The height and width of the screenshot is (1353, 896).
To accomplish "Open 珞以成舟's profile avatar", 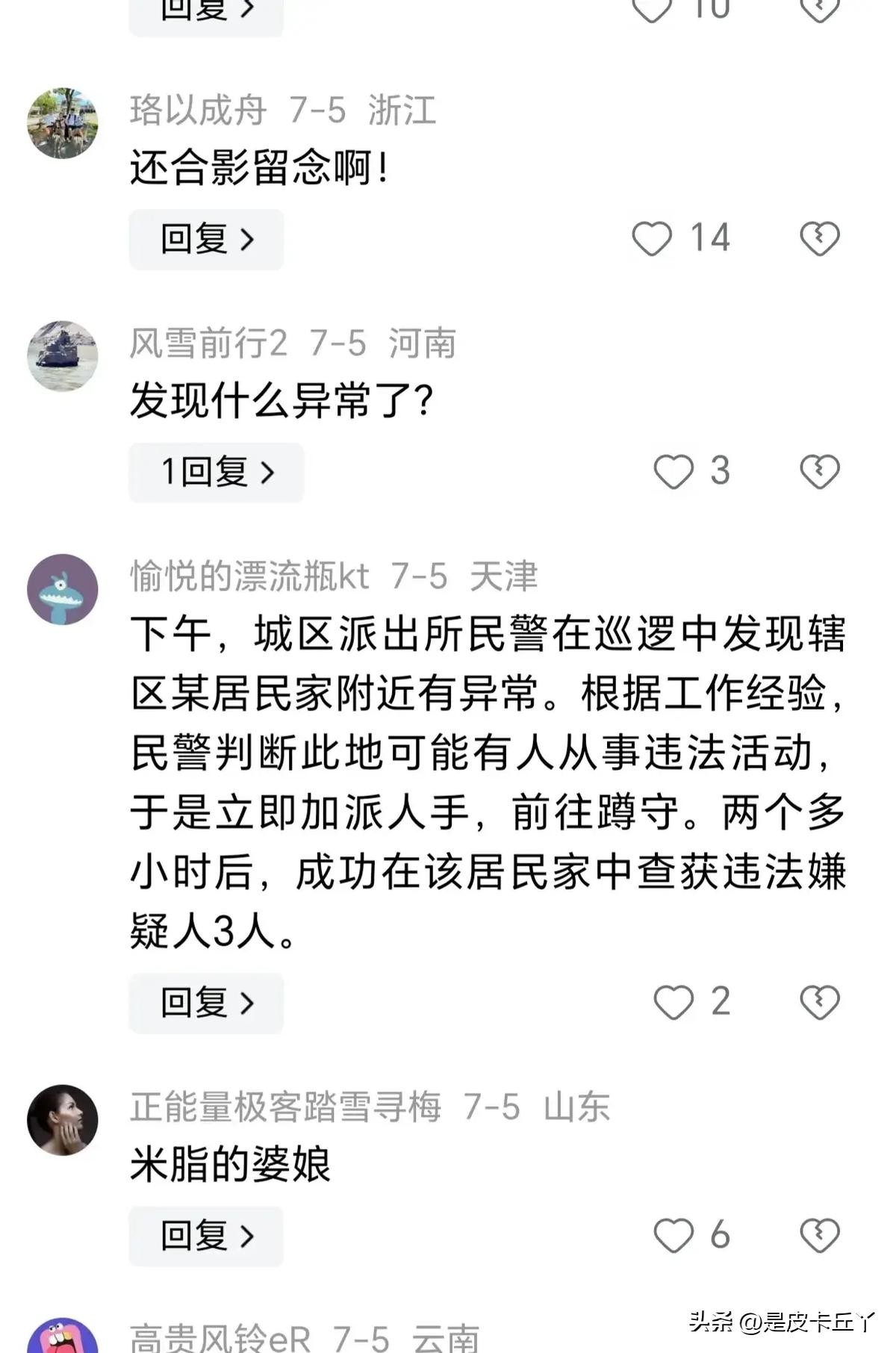I will pos(63,123).
